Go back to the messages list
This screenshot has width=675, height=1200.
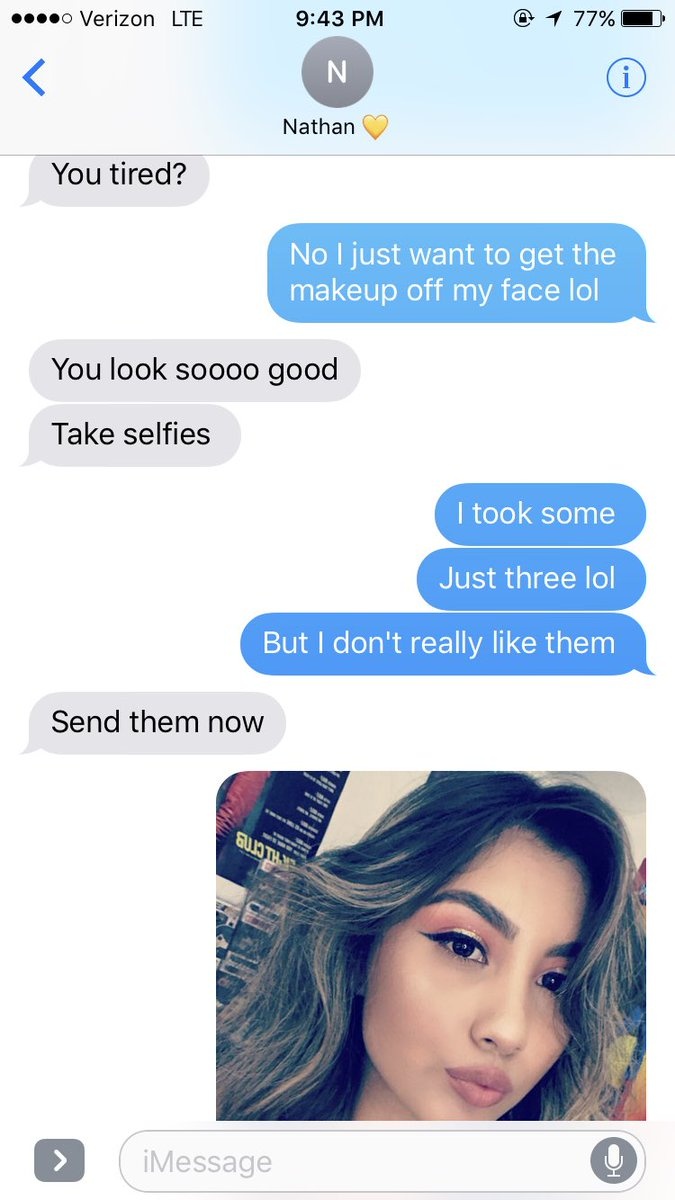(34, 77)
